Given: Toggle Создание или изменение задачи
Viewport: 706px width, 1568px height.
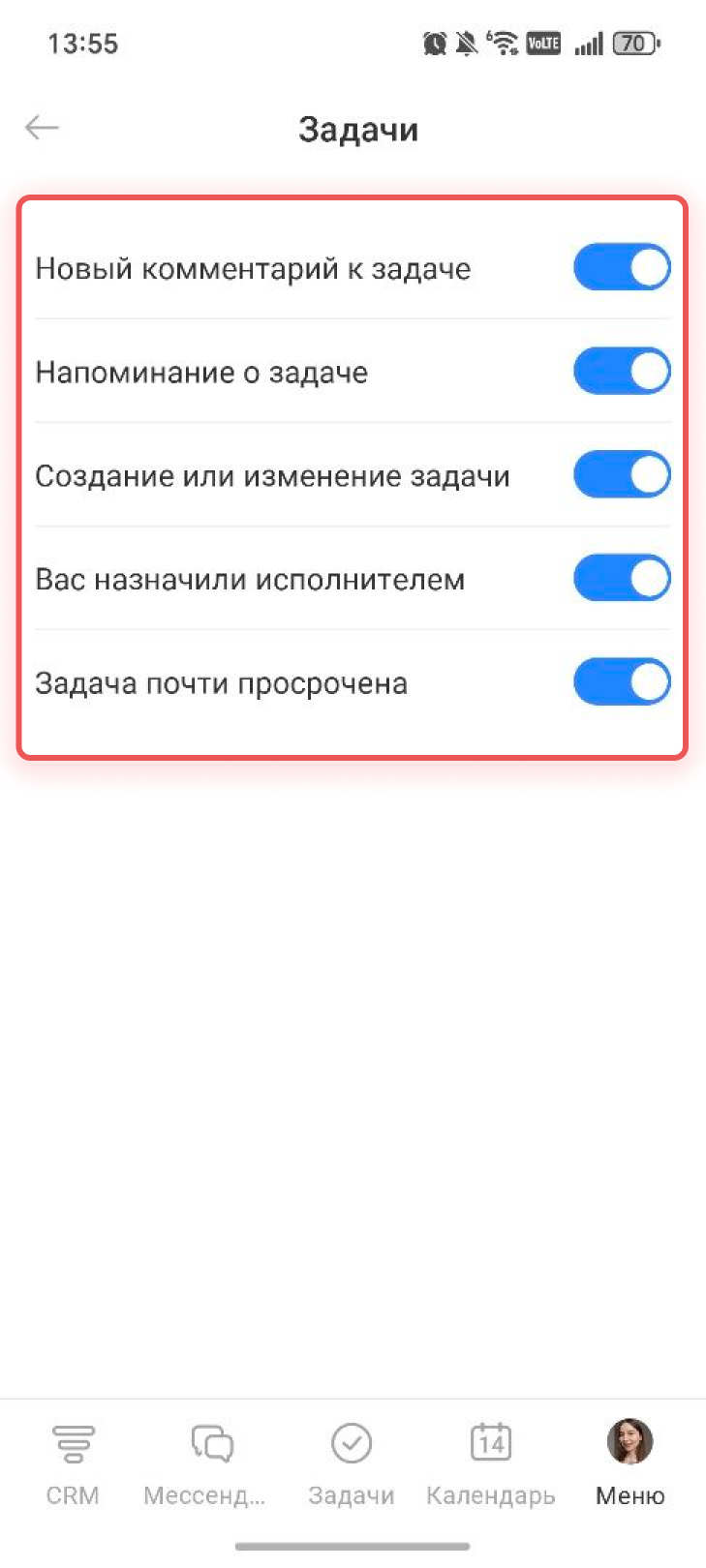Looking at the screenshot, I should (x=622, y=475).
